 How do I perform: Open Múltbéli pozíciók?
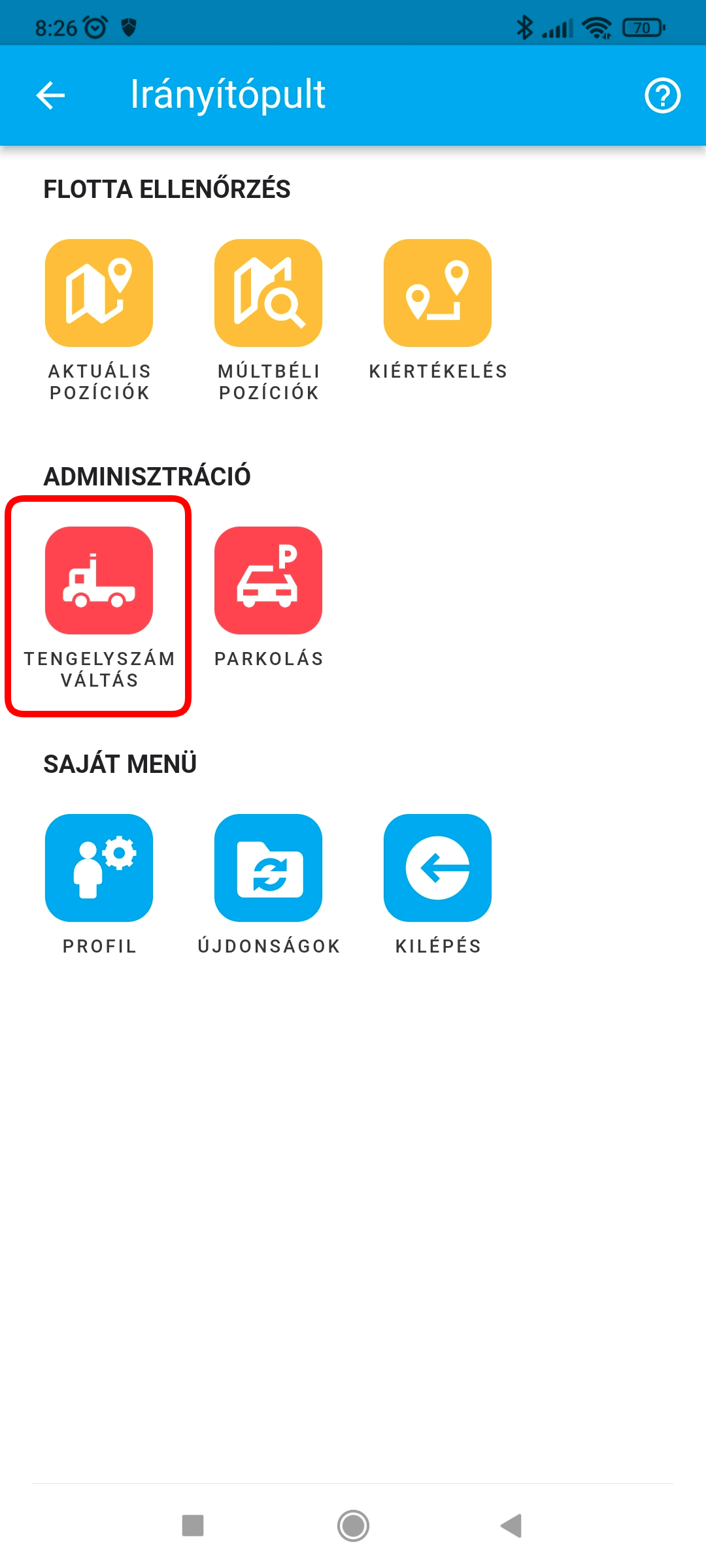pos(268,293)
